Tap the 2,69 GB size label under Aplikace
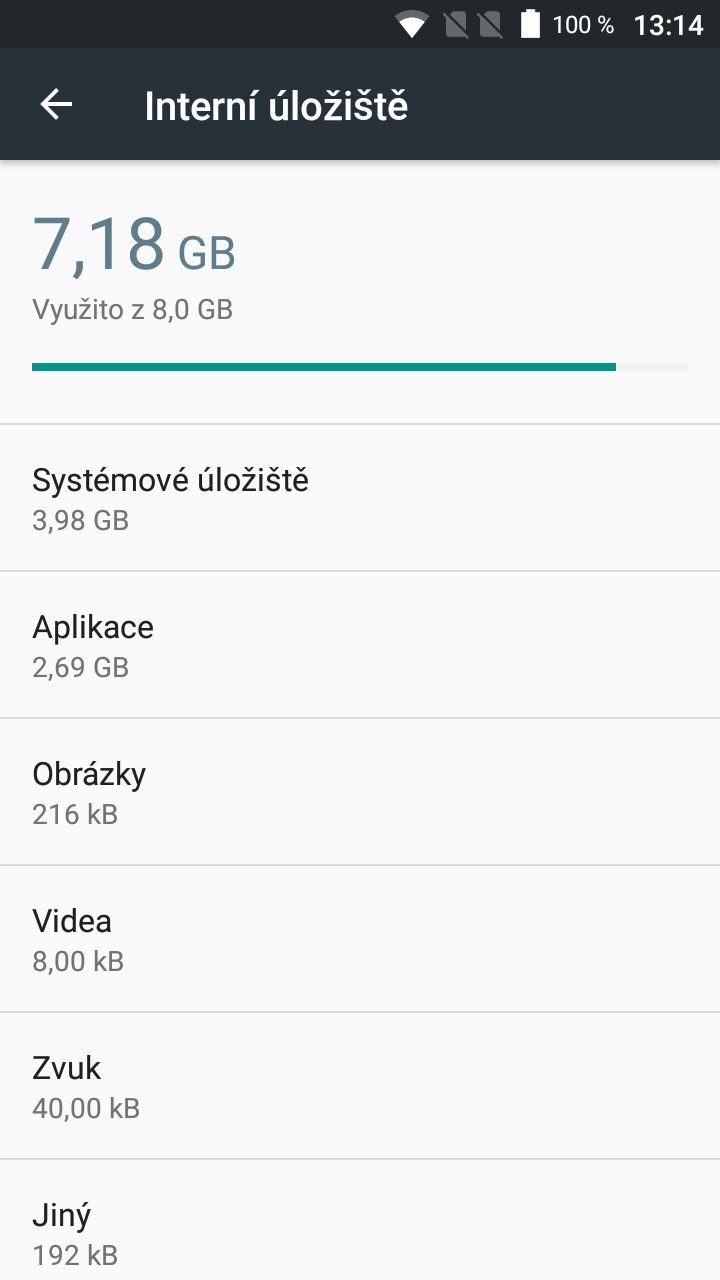This screenshot has width=720, height=1280. tap(80, 667)
